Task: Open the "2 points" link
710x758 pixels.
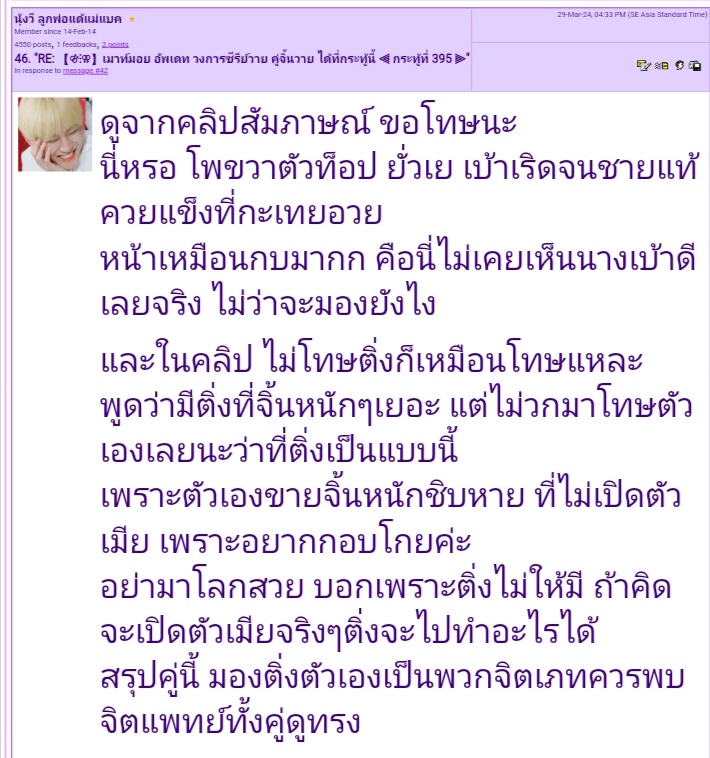Action: 115,45
